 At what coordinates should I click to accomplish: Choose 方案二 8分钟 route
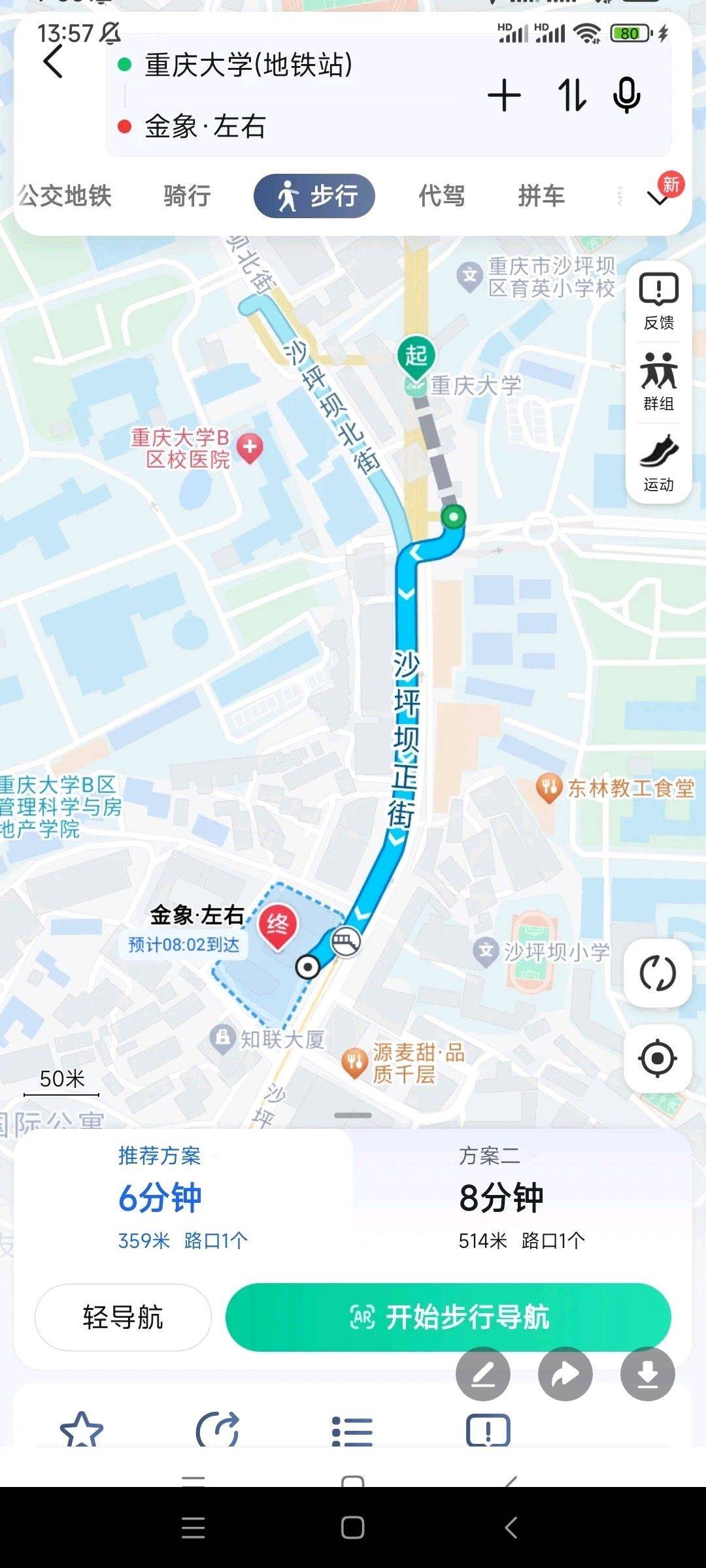[x=521, y=1198]
